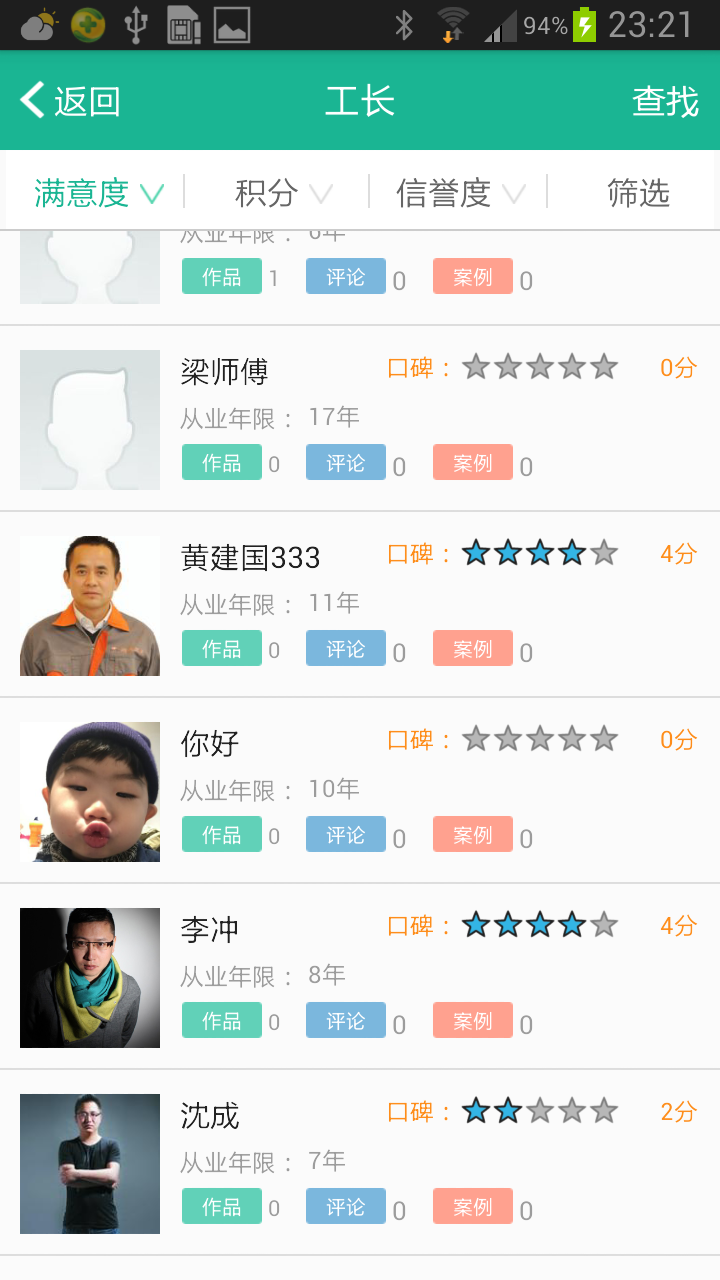Go back using the 返回 arrow
Viewport: 720px width, 1280px height.
(70, 101)
